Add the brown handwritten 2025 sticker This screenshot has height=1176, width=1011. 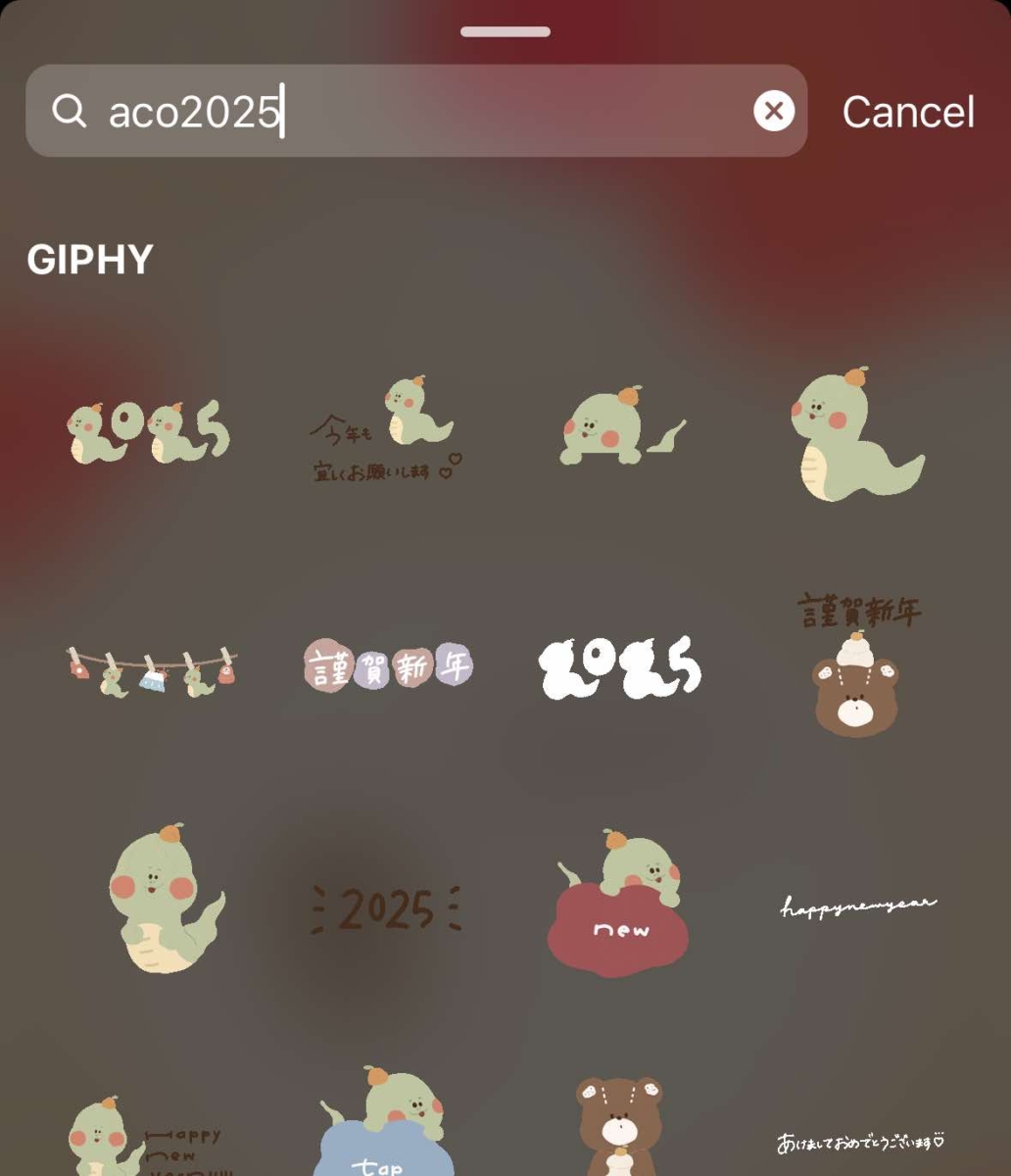(386, 907)
